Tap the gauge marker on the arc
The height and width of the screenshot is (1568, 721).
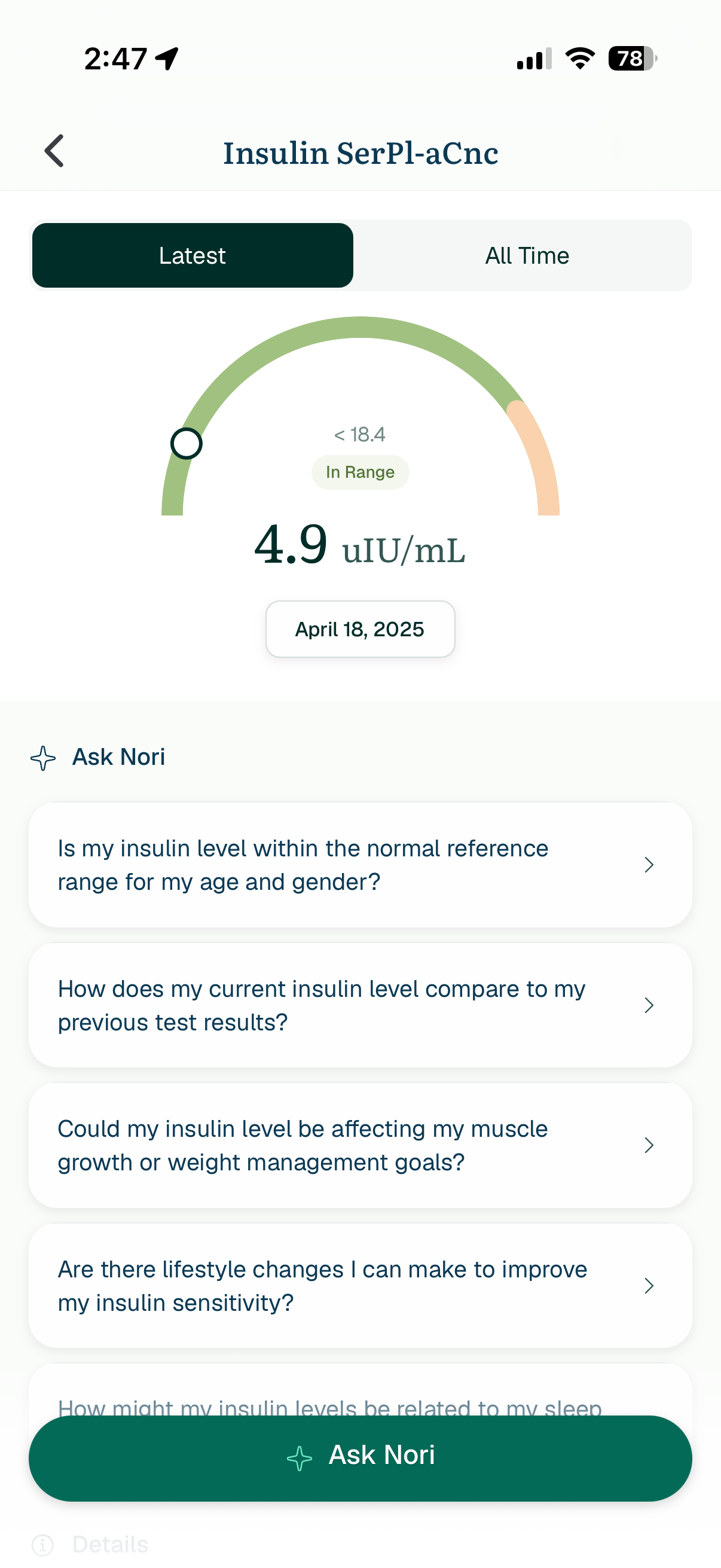click(x=187, y=444)
